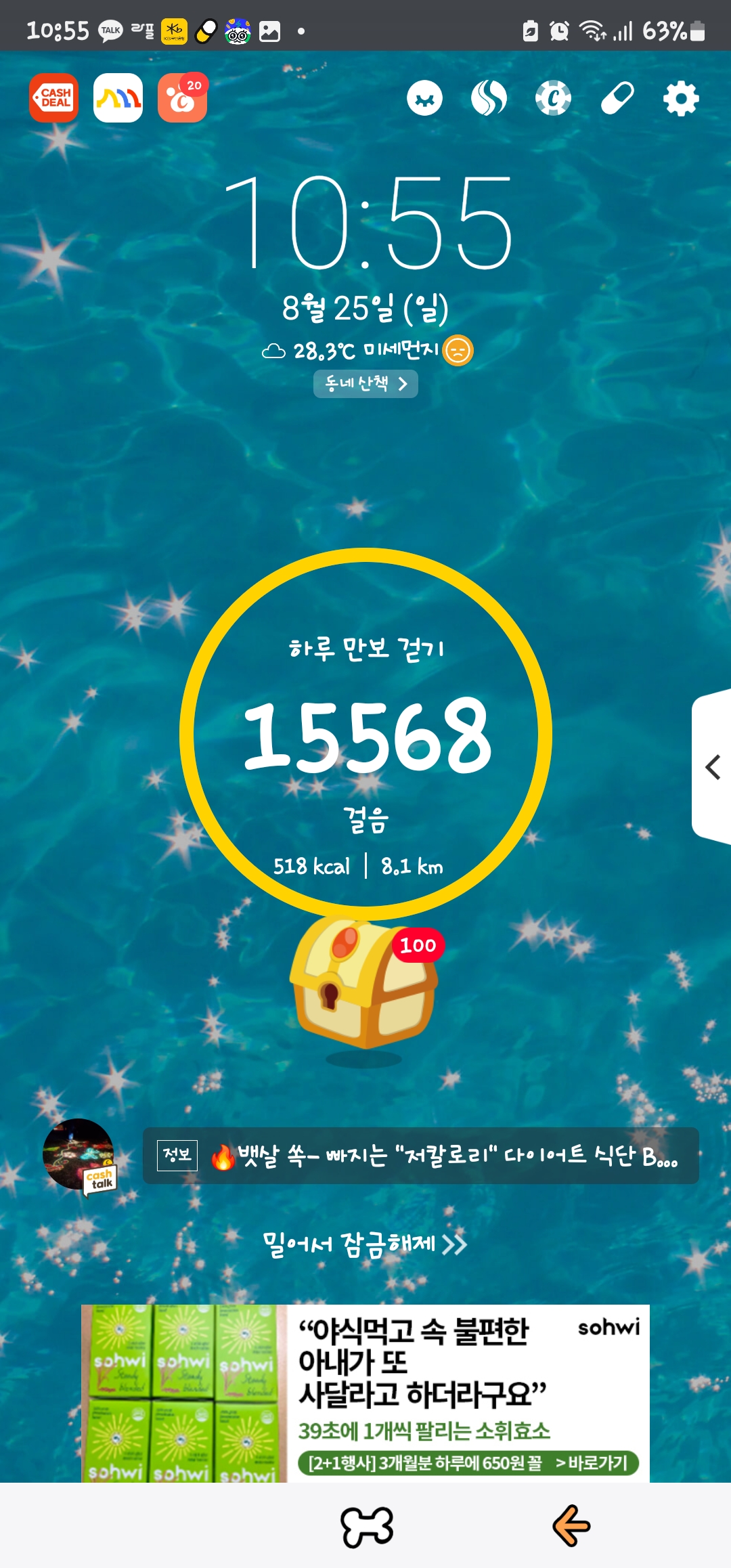Viewport: 731px width, 1568px height.
Task: Tap the orange back arrow at the bottom
Action: point(571,1526)
